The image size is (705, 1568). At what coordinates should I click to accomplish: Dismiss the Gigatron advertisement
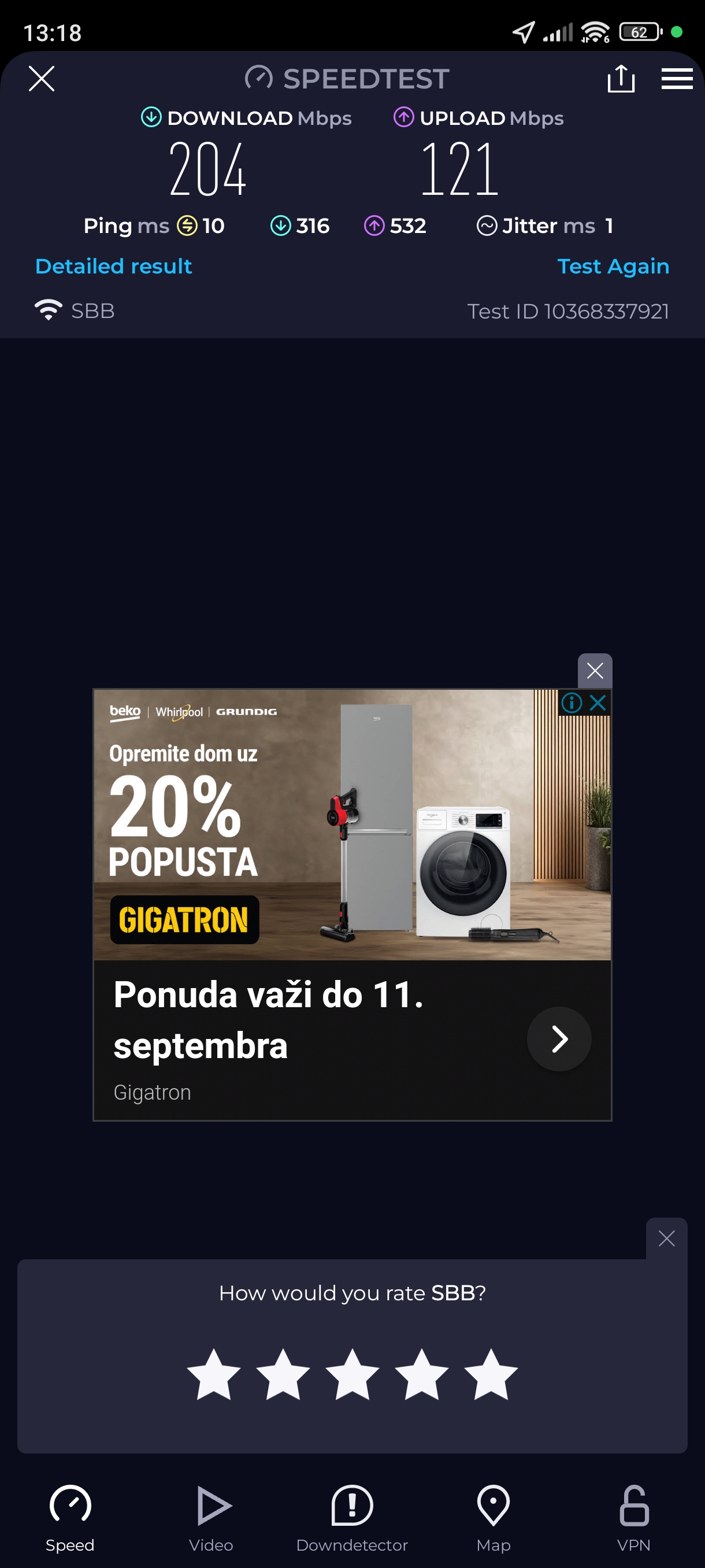click(594, 671)
